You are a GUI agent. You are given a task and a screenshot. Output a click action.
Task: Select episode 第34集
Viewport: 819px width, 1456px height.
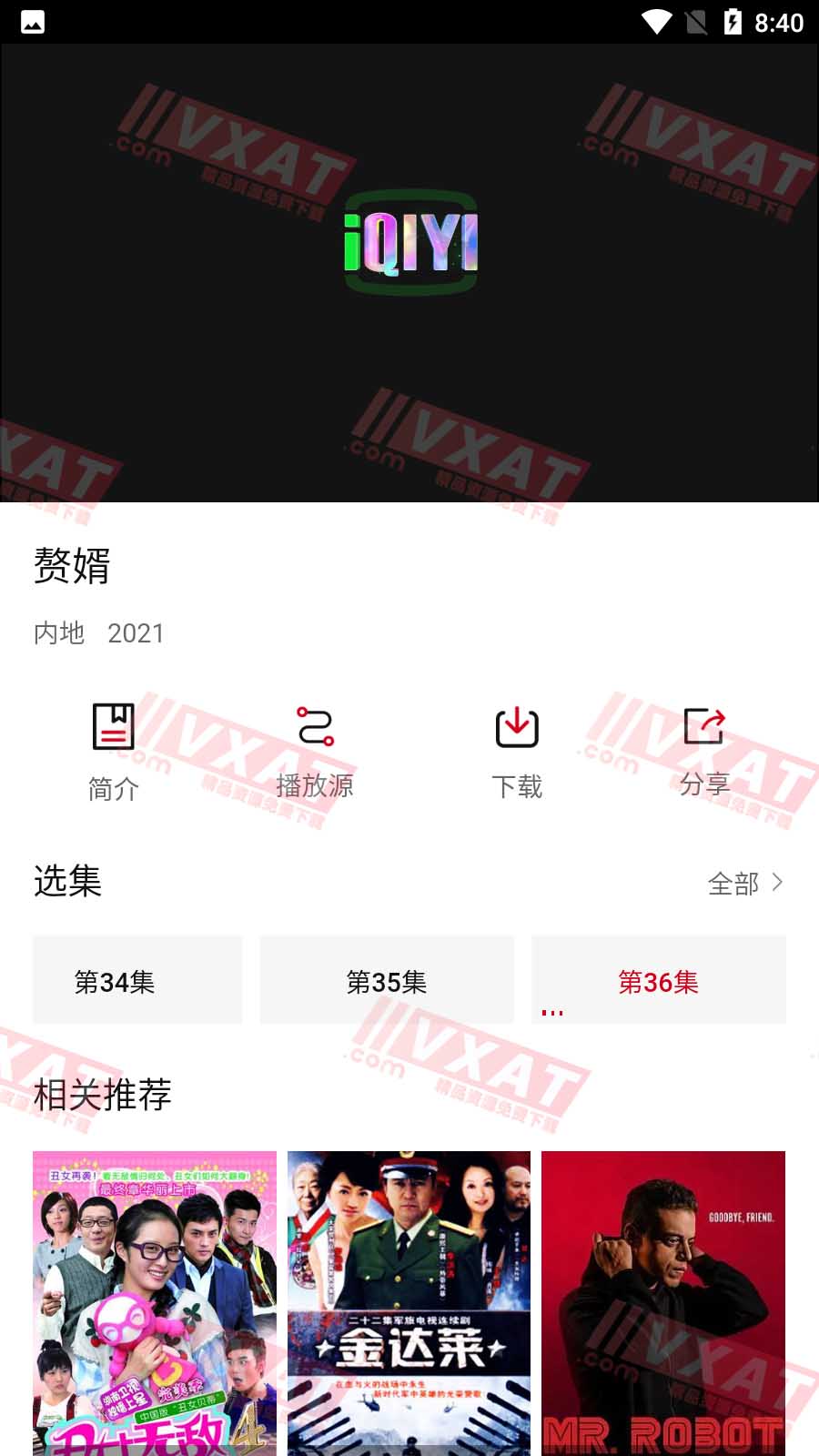coord(137,981)
